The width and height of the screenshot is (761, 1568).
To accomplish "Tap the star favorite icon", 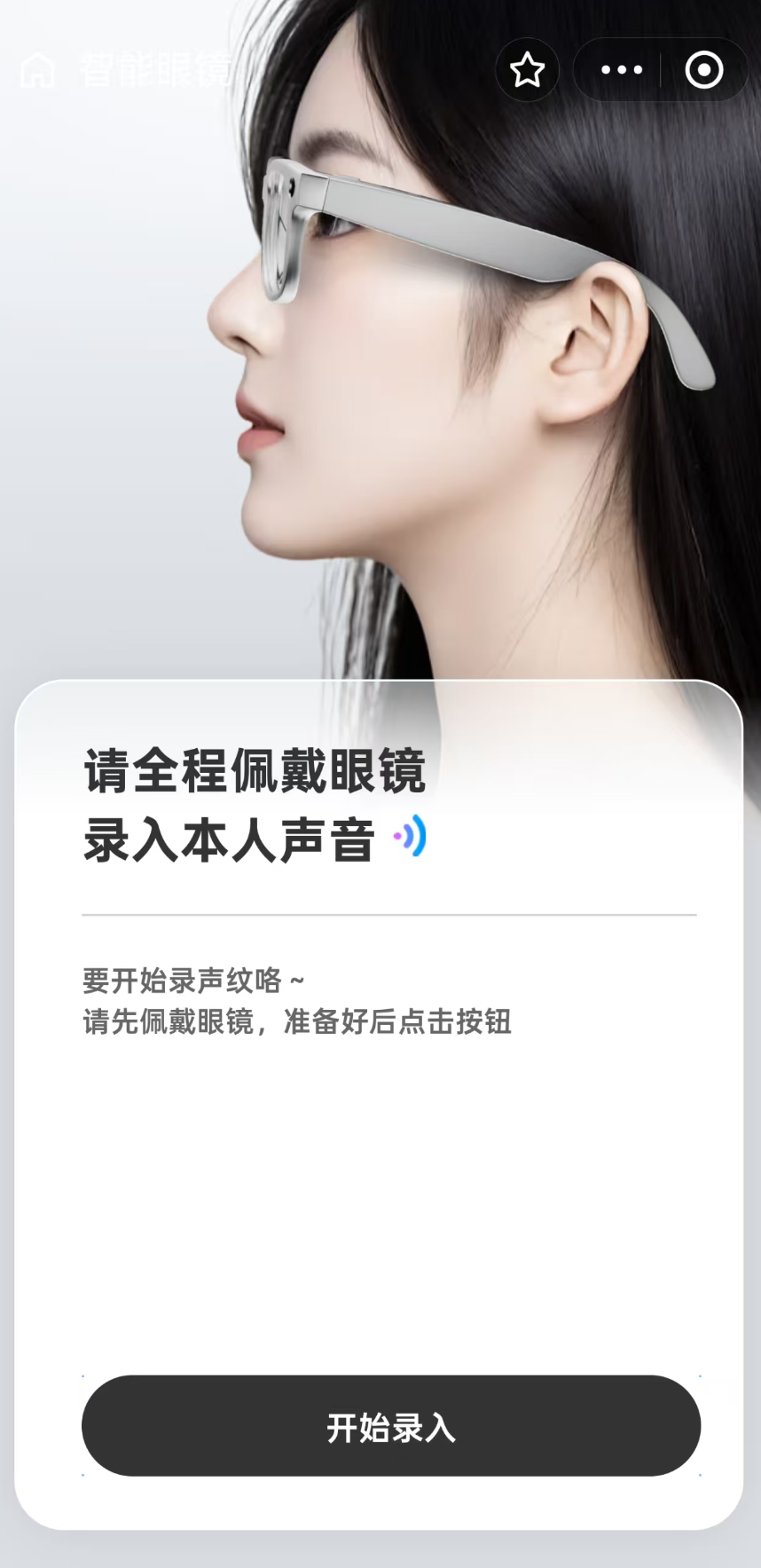I will click(528, 69).
